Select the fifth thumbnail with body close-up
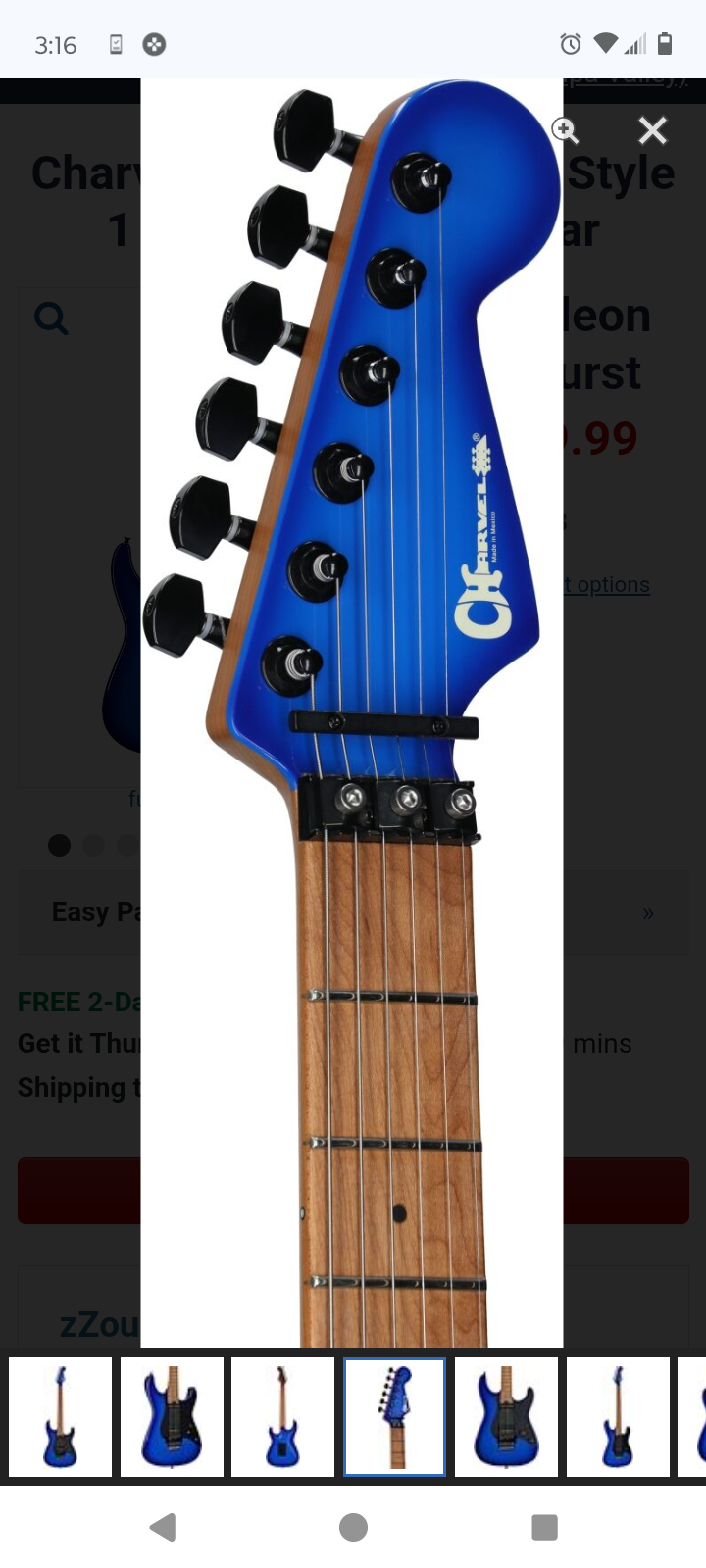This screenshot has width=706, height=1568. (506, 1416)
